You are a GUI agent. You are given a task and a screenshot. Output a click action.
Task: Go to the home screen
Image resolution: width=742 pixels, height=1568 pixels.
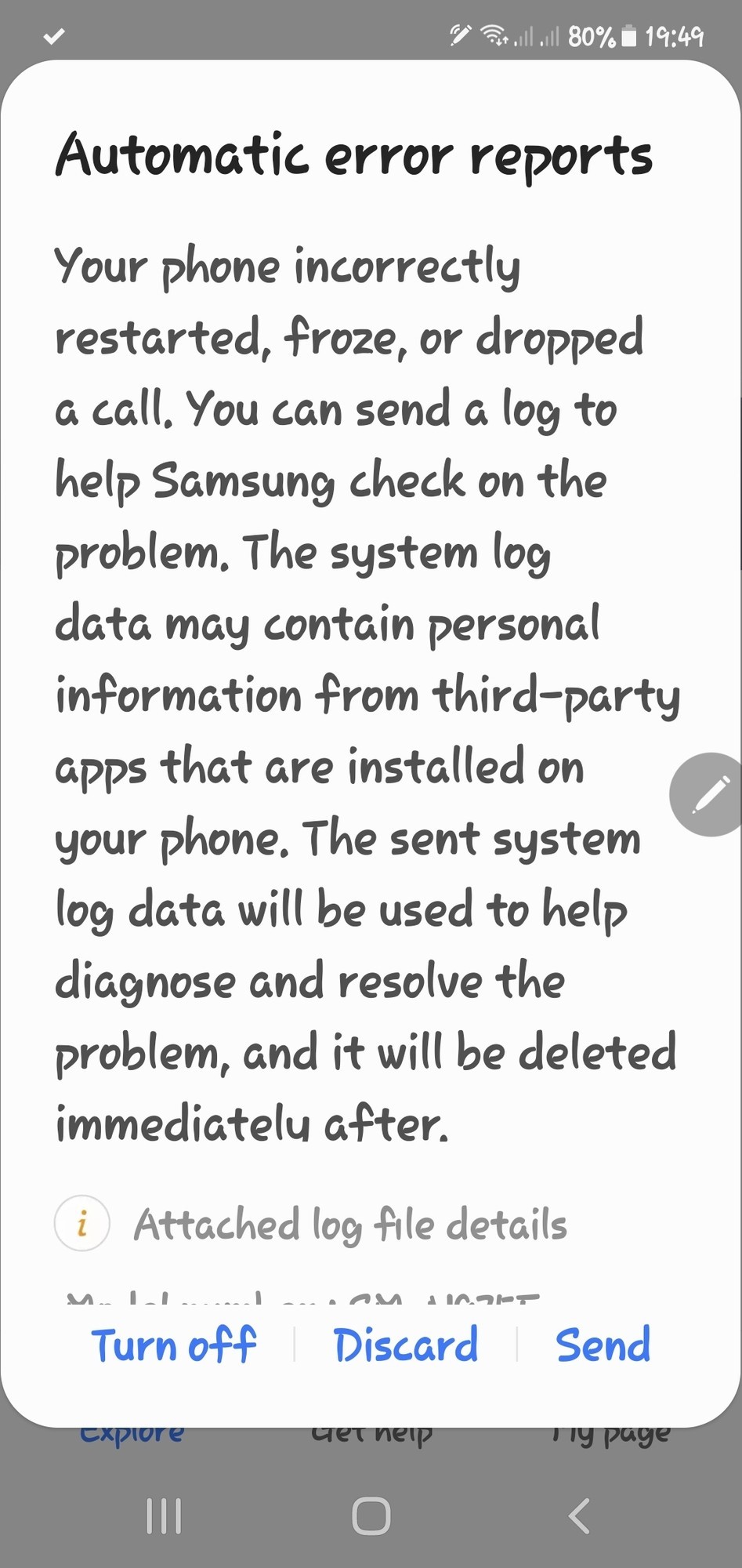point(371,1515)
